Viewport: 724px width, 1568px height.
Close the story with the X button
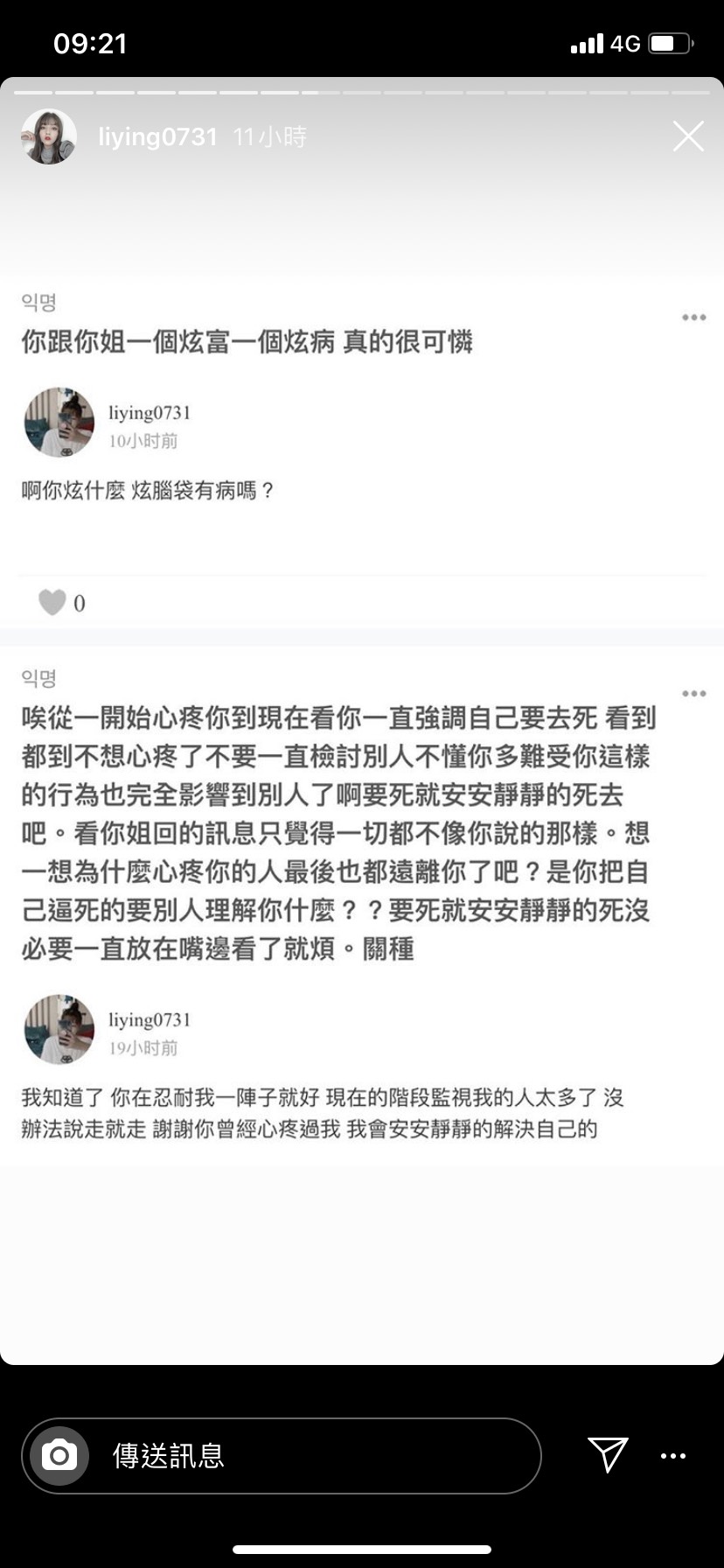click(687, 136)
